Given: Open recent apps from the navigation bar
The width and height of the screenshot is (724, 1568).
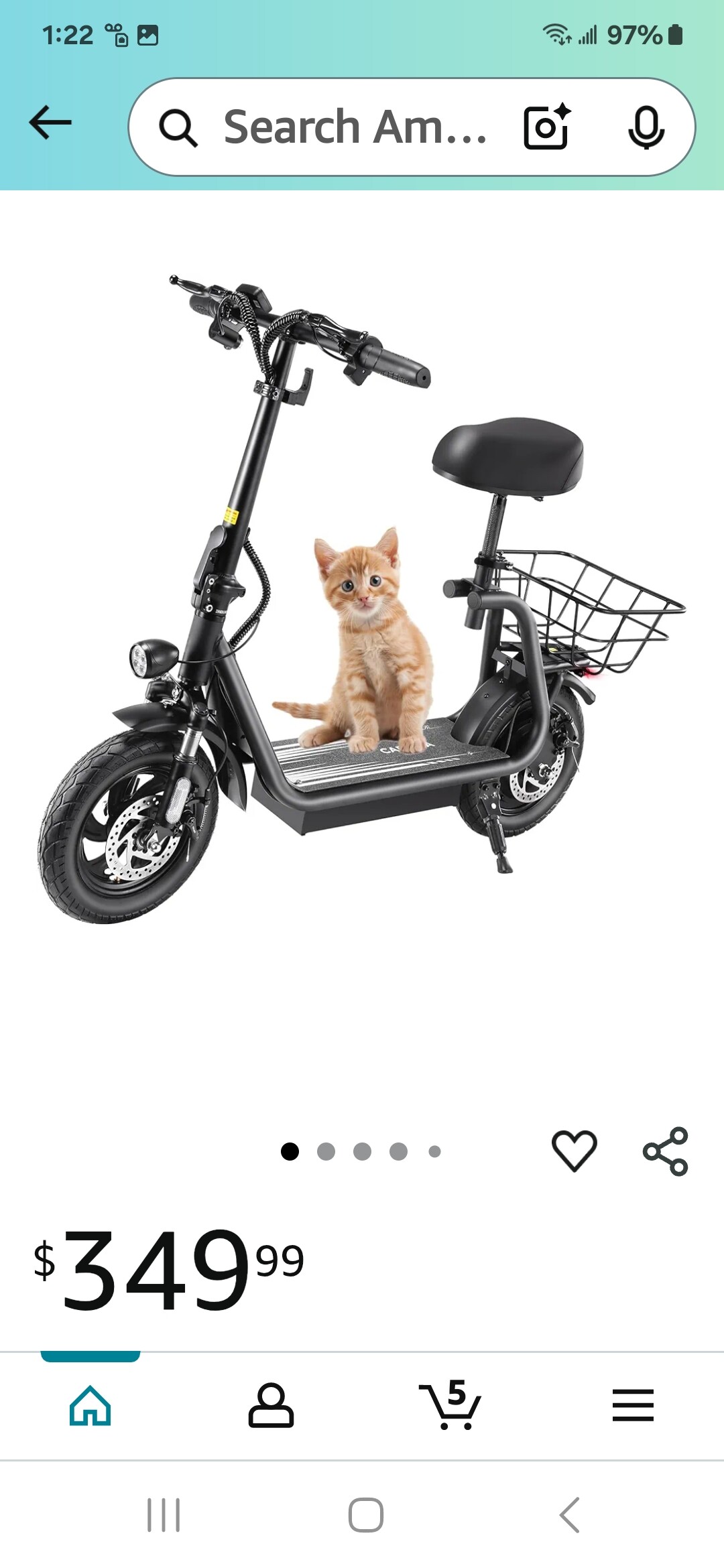Looking at the screenshot, I should coord(164,1514).
